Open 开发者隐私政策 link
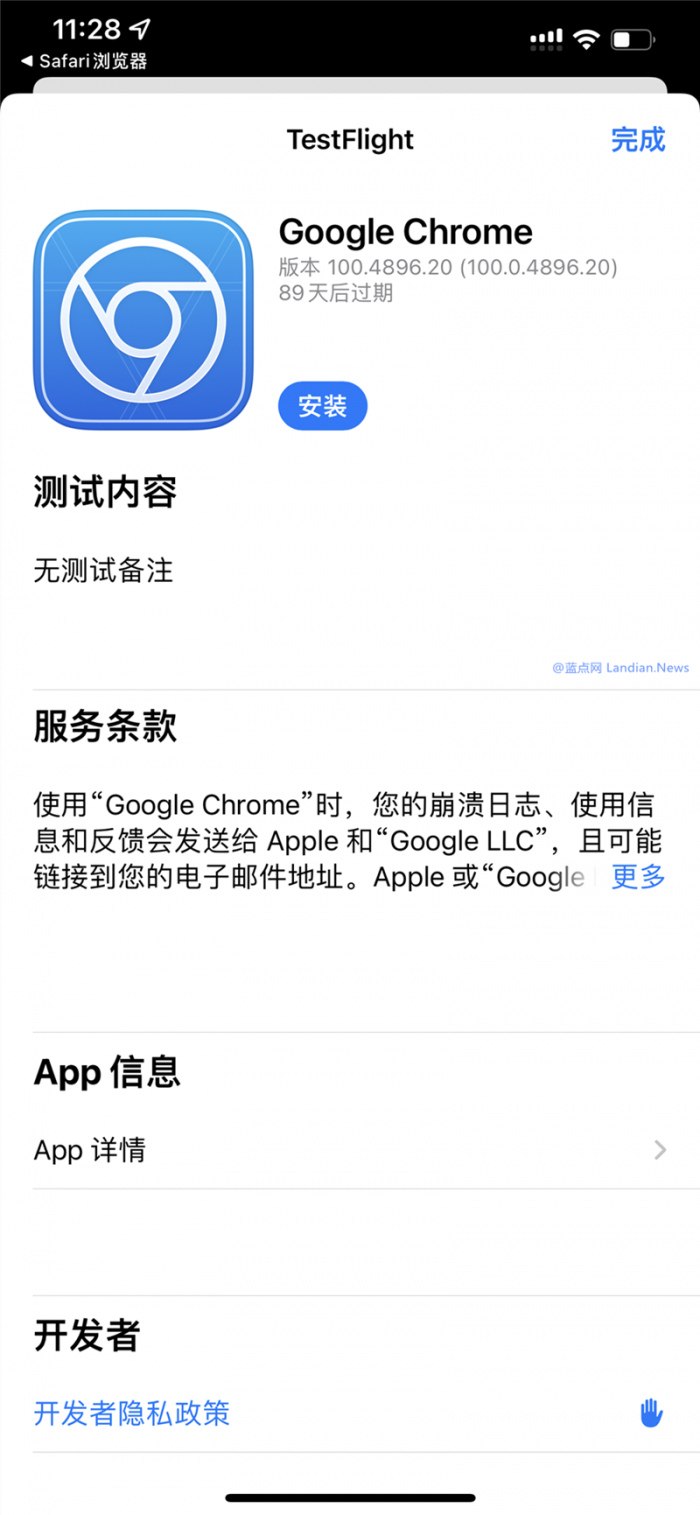 point(132,1413)
